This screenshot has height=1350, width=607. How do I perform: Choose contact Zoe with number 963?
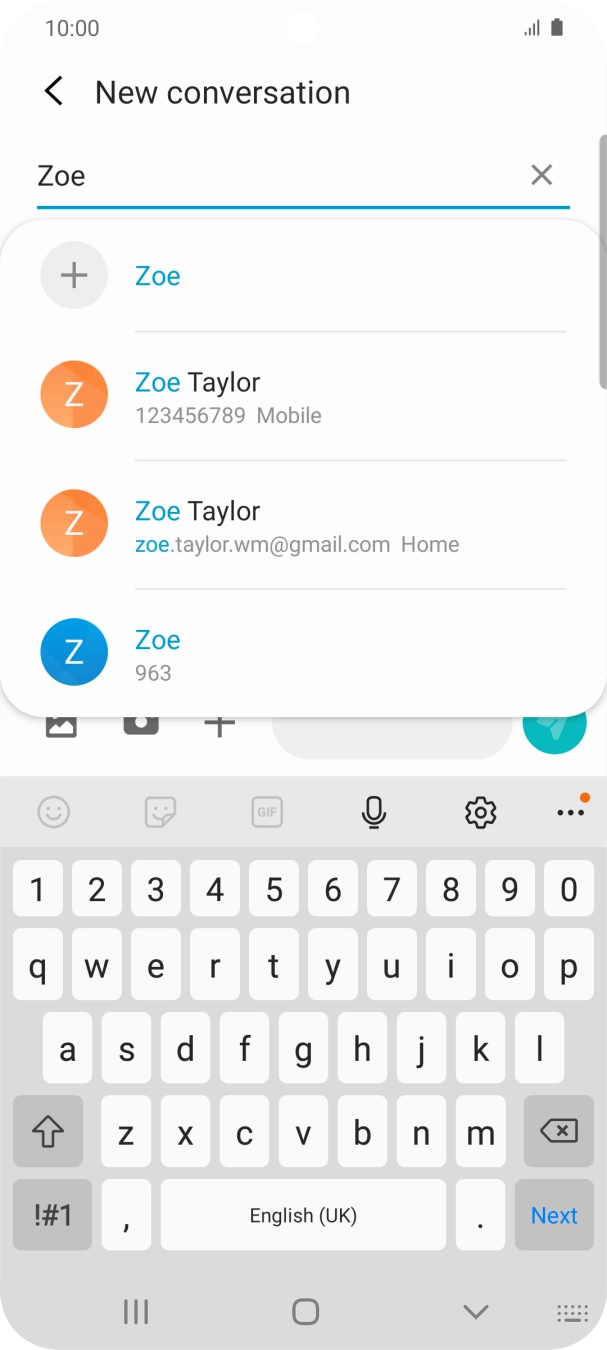click(x=303, y=654)
